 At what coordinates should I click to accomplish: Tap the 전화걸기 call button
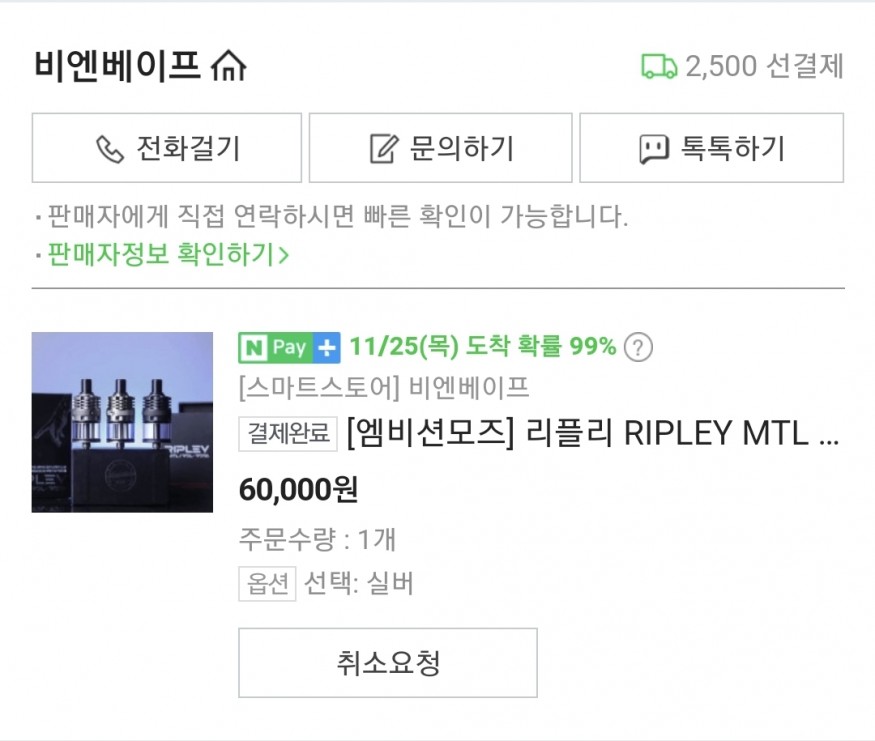click(x=167, y=148)
